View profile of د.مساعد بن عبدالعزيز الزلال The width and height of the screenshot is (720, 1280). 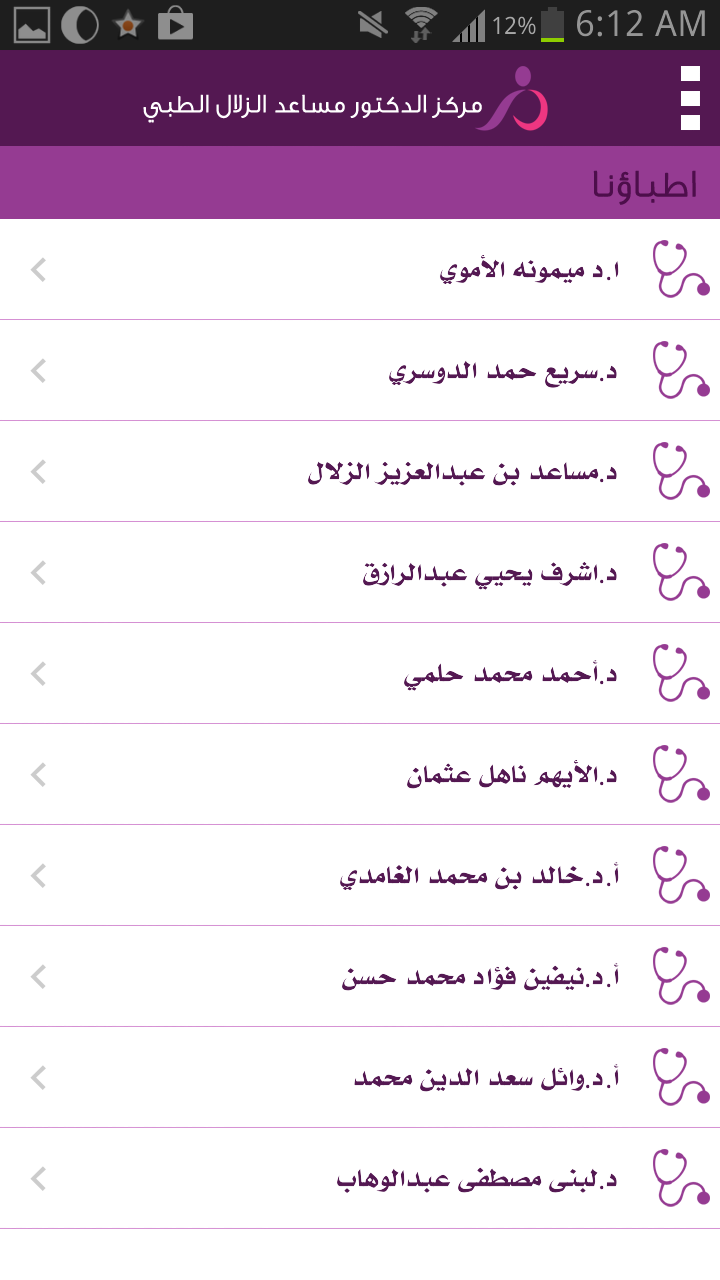tap(360, 472)
